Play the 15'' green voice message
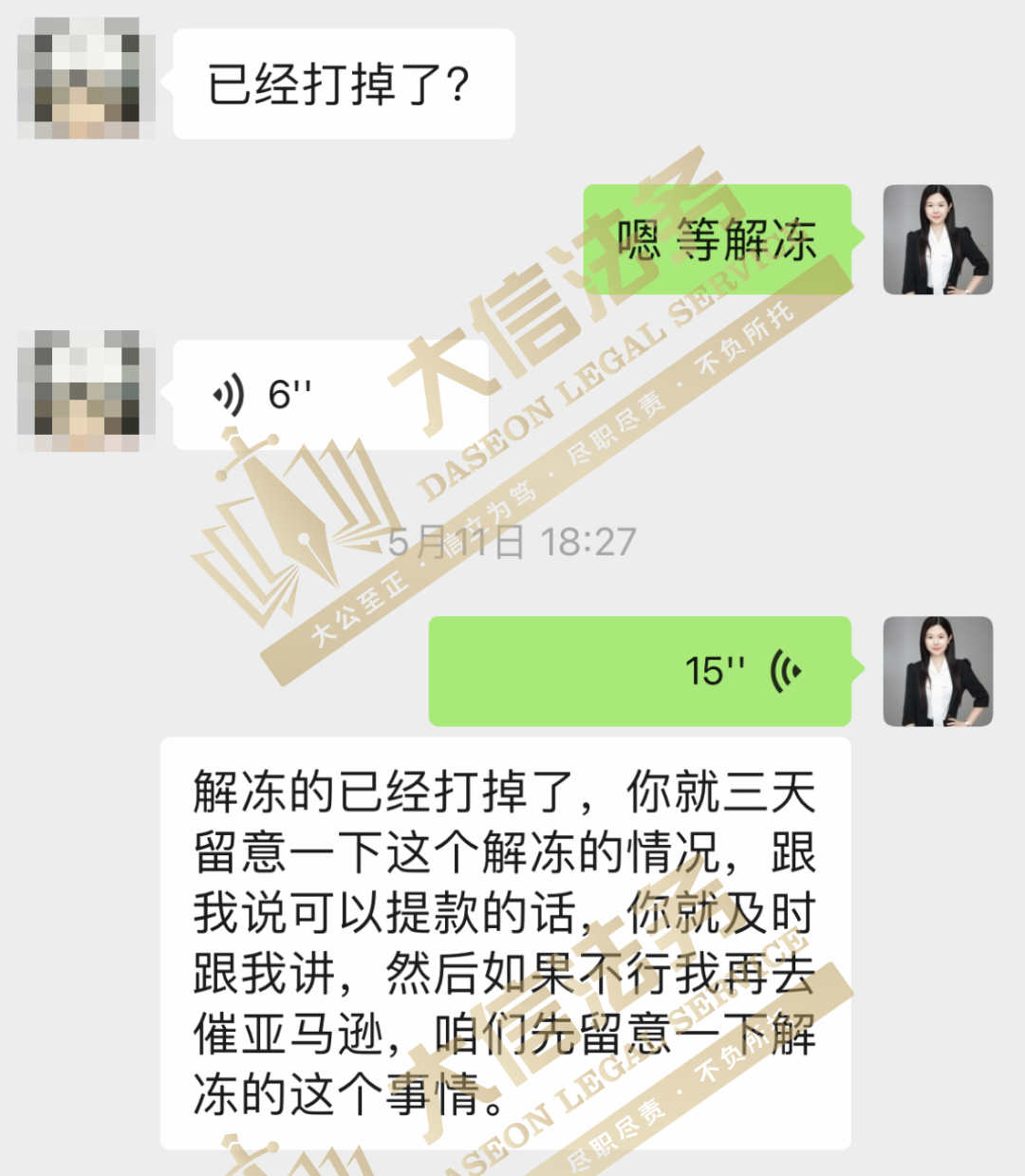The width and height of the screenshot is (1025, 1176). [640, 671]
